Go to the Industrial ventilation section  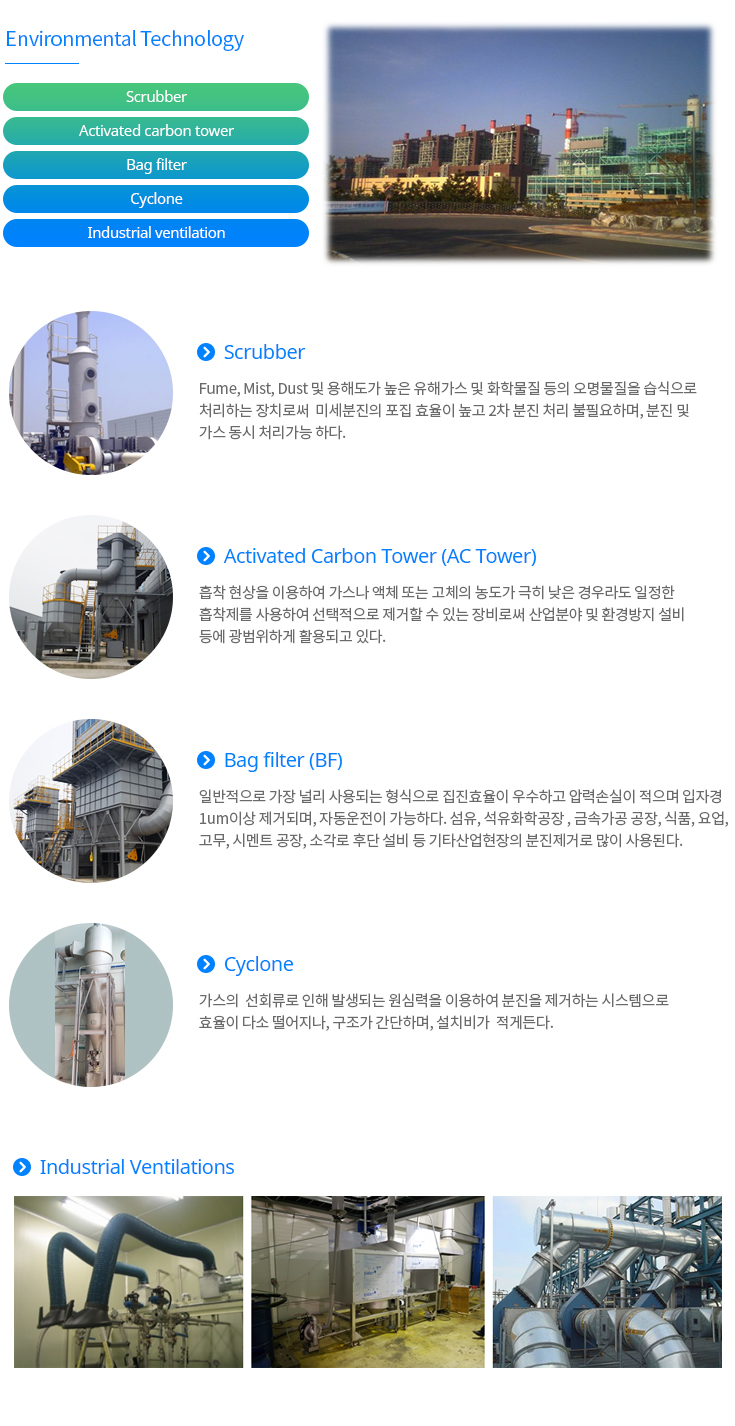tap(156, 233)
